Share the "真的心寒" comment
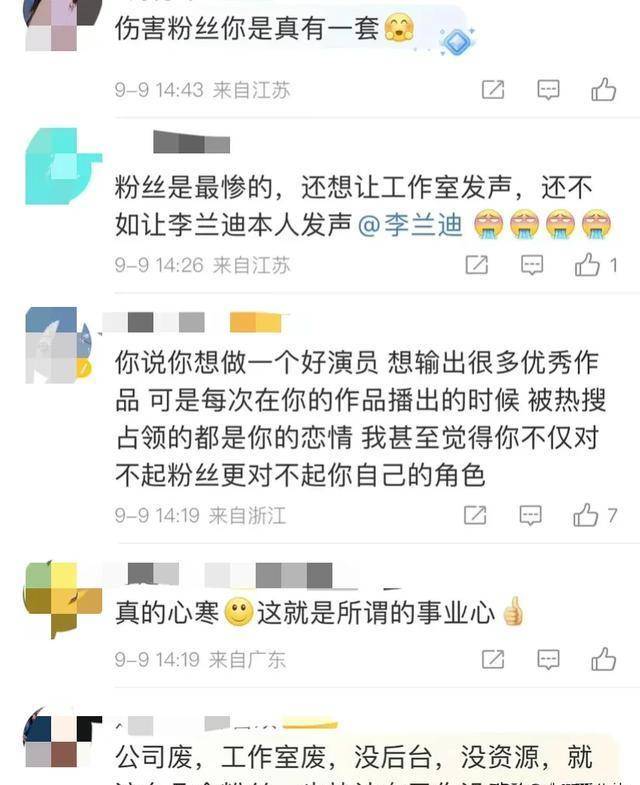The image size is (640, 785). coord(493,659)
